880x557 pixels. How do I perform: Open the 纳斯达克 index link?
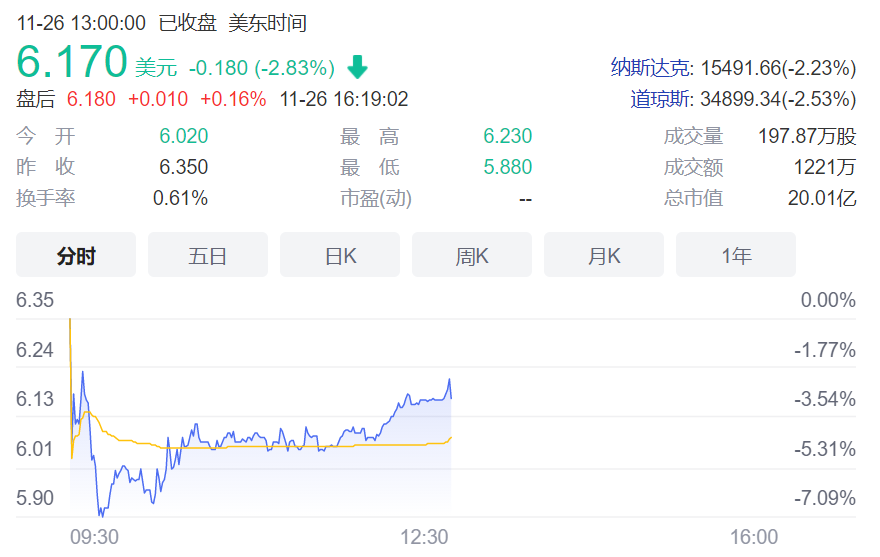pyautogui.click(x=650, y=68)
